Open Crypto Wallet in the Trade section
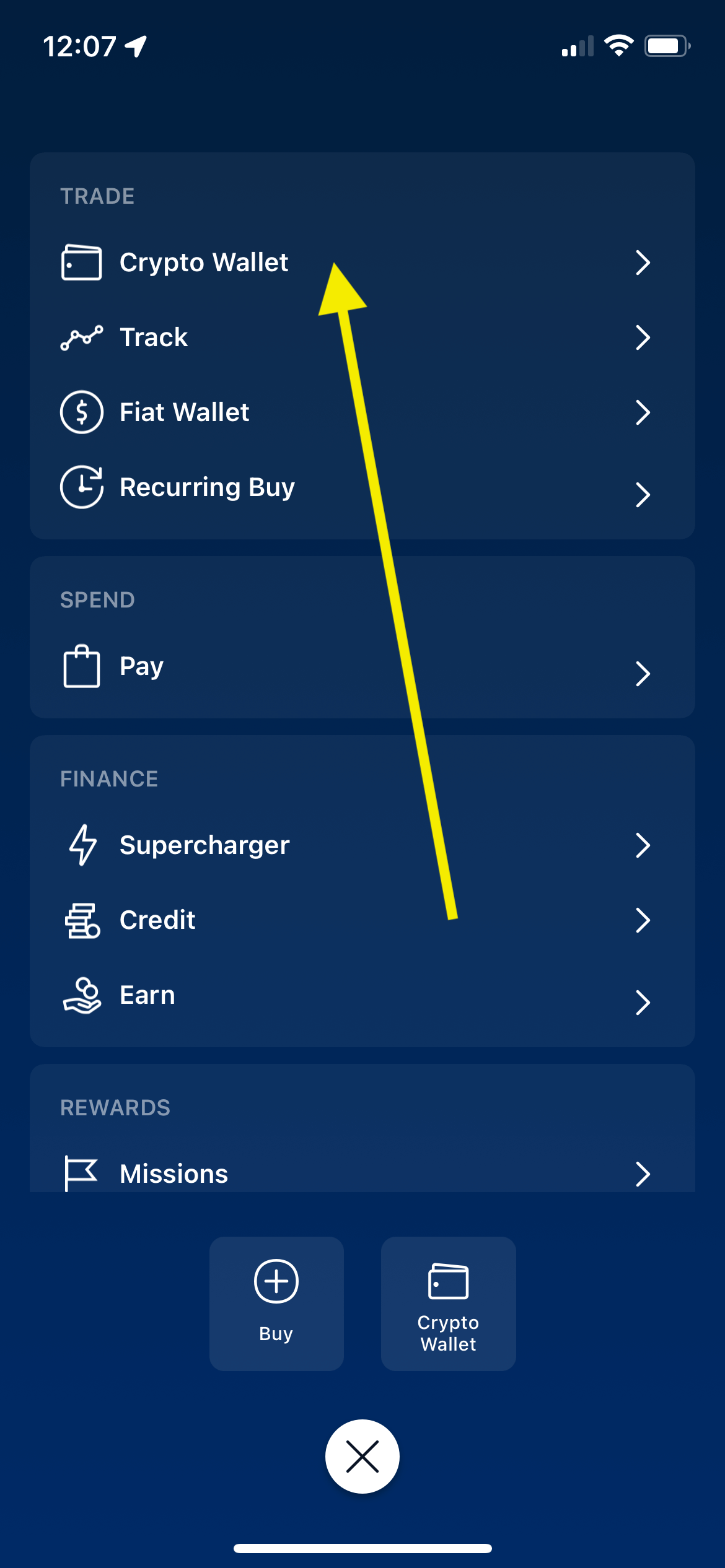Image resolution: width=725 pixels, height=1568 pixels. point(362,263)
